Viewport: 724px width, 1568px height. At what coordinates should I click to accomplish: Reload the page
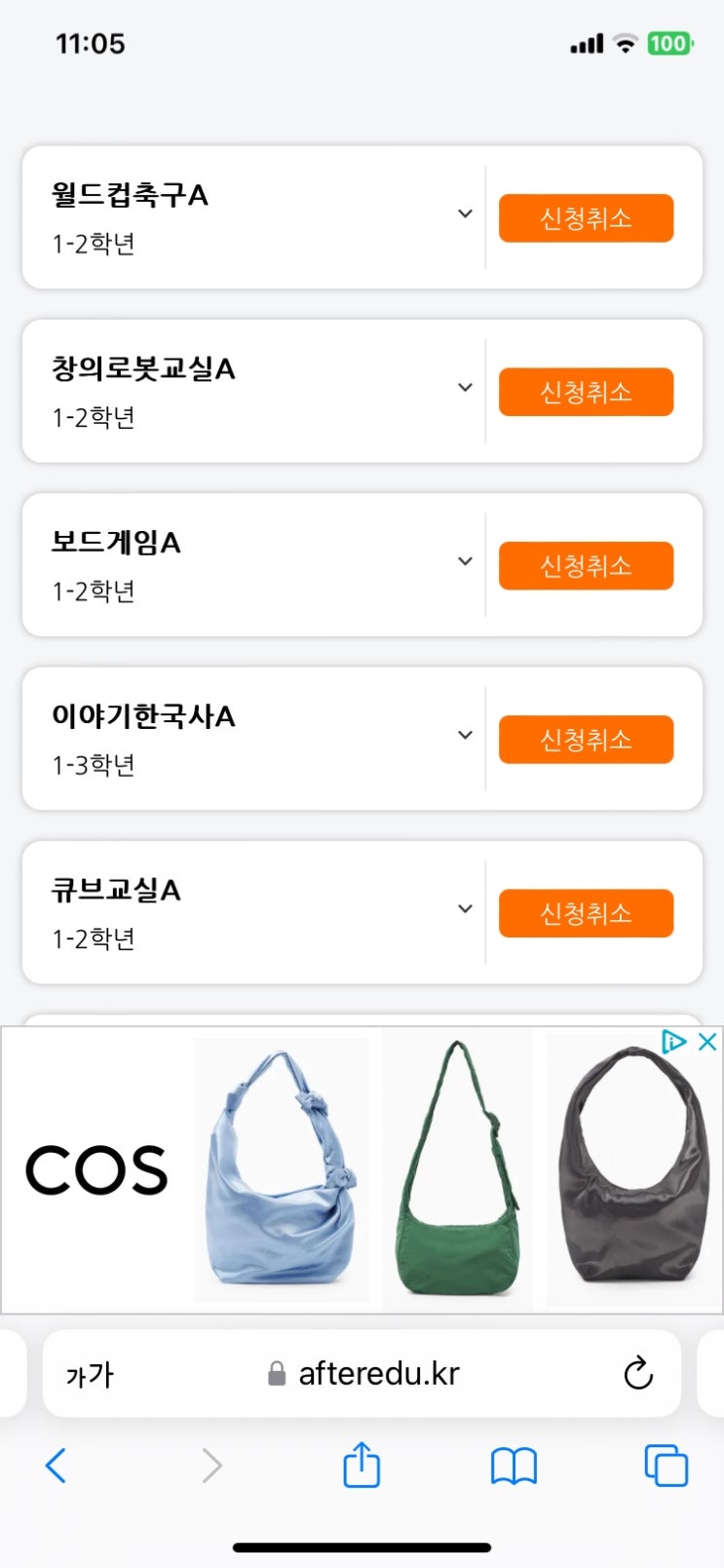(637, 1374)
